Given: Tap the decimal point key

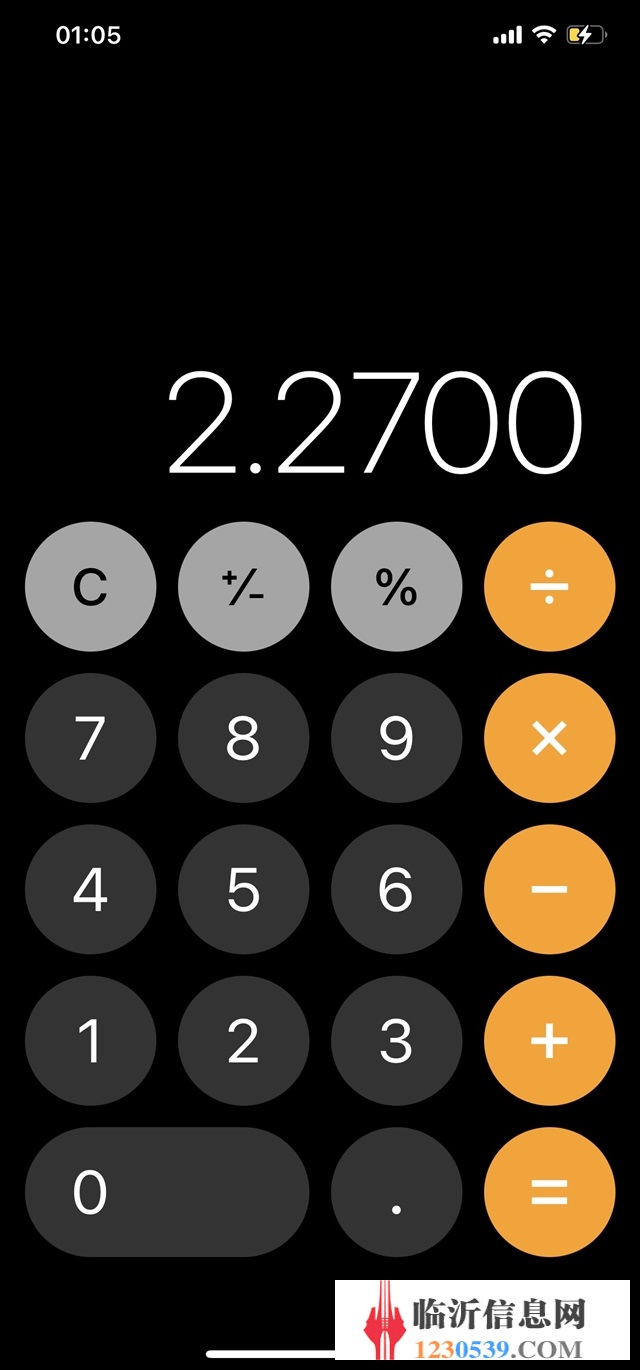Looking at the screenshot, I should [396, 1192].
